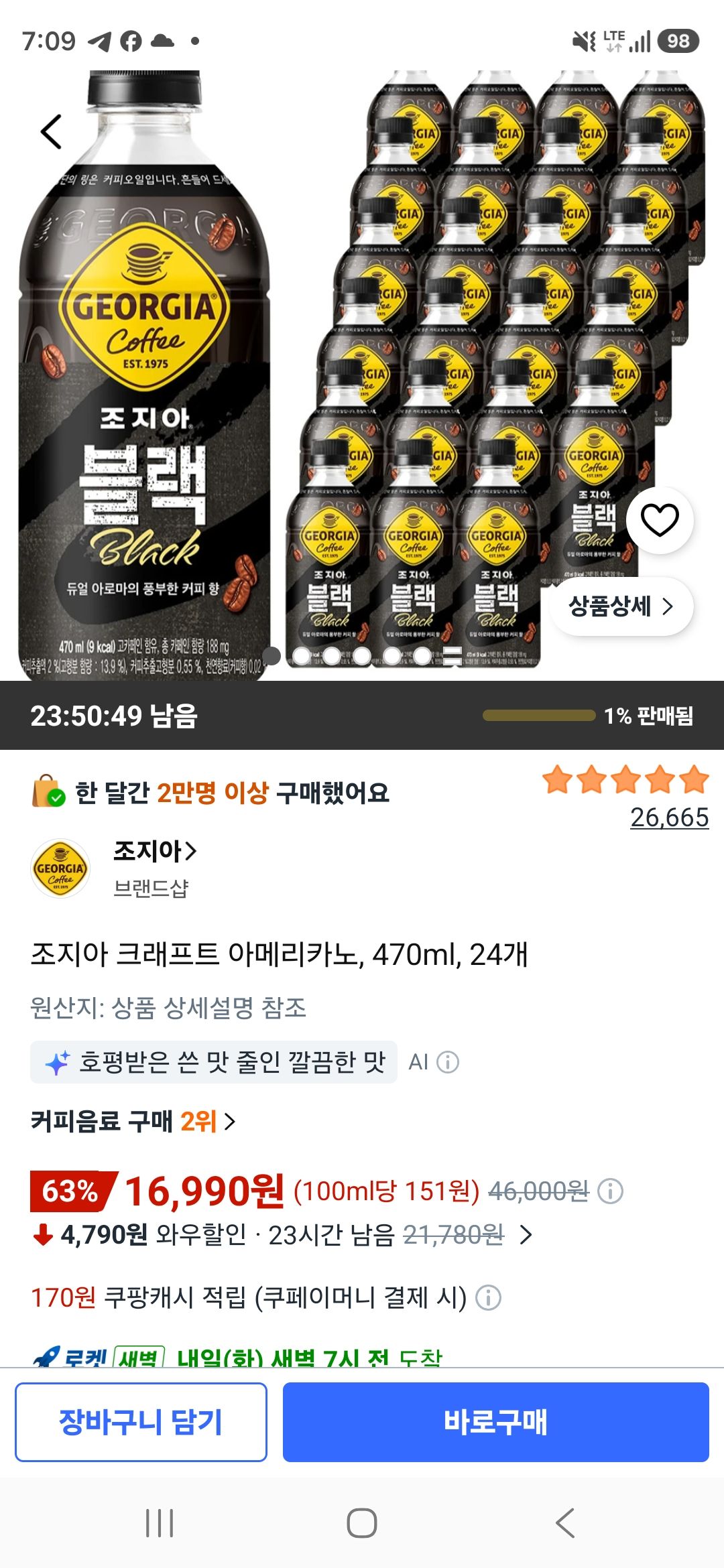The image size is (724, 1568).
Task: Select the third product image dot
Action: 332,656
